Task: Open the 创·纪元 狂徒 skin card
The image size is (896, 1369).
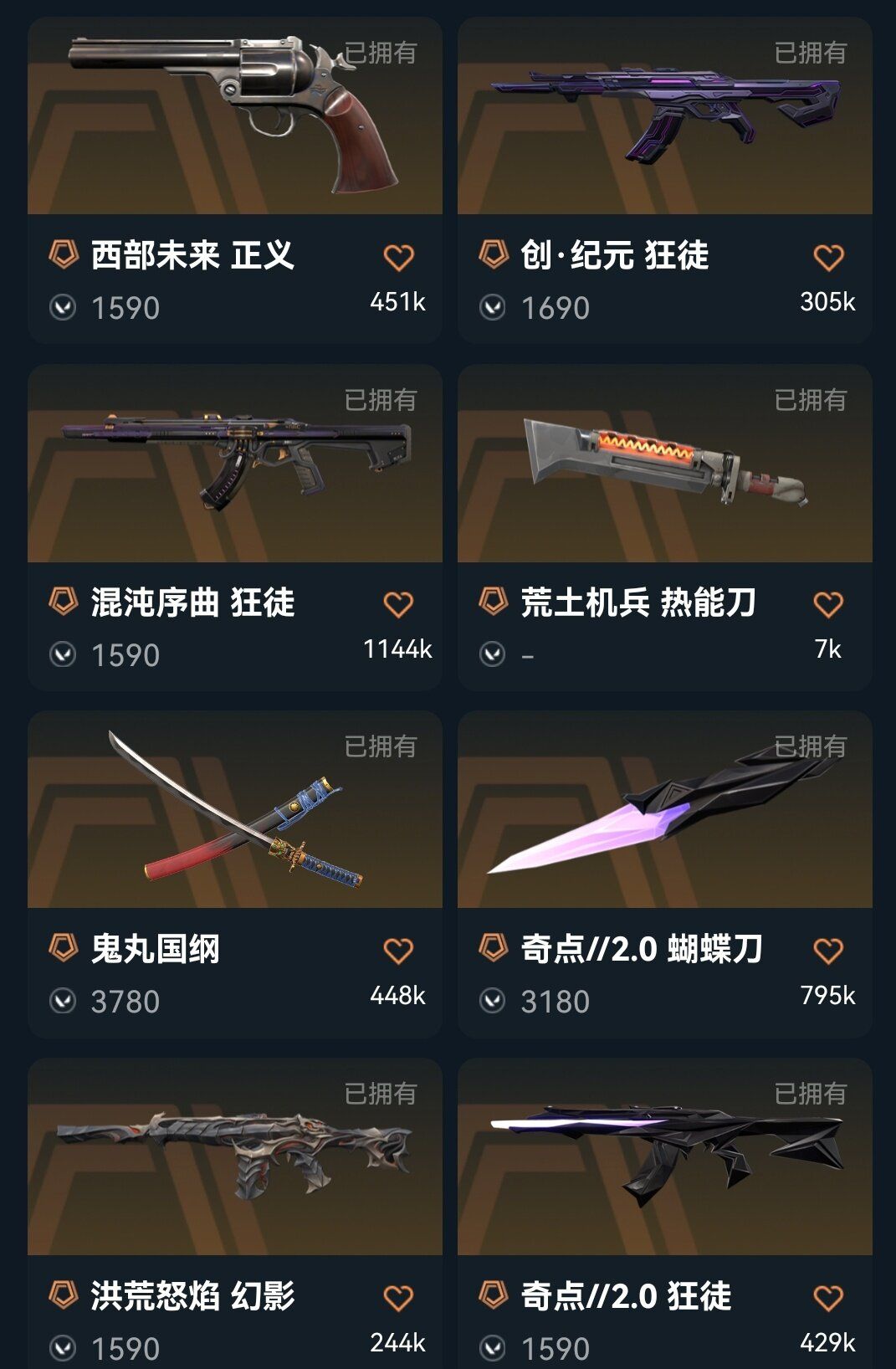Action: tap(664, 117)
